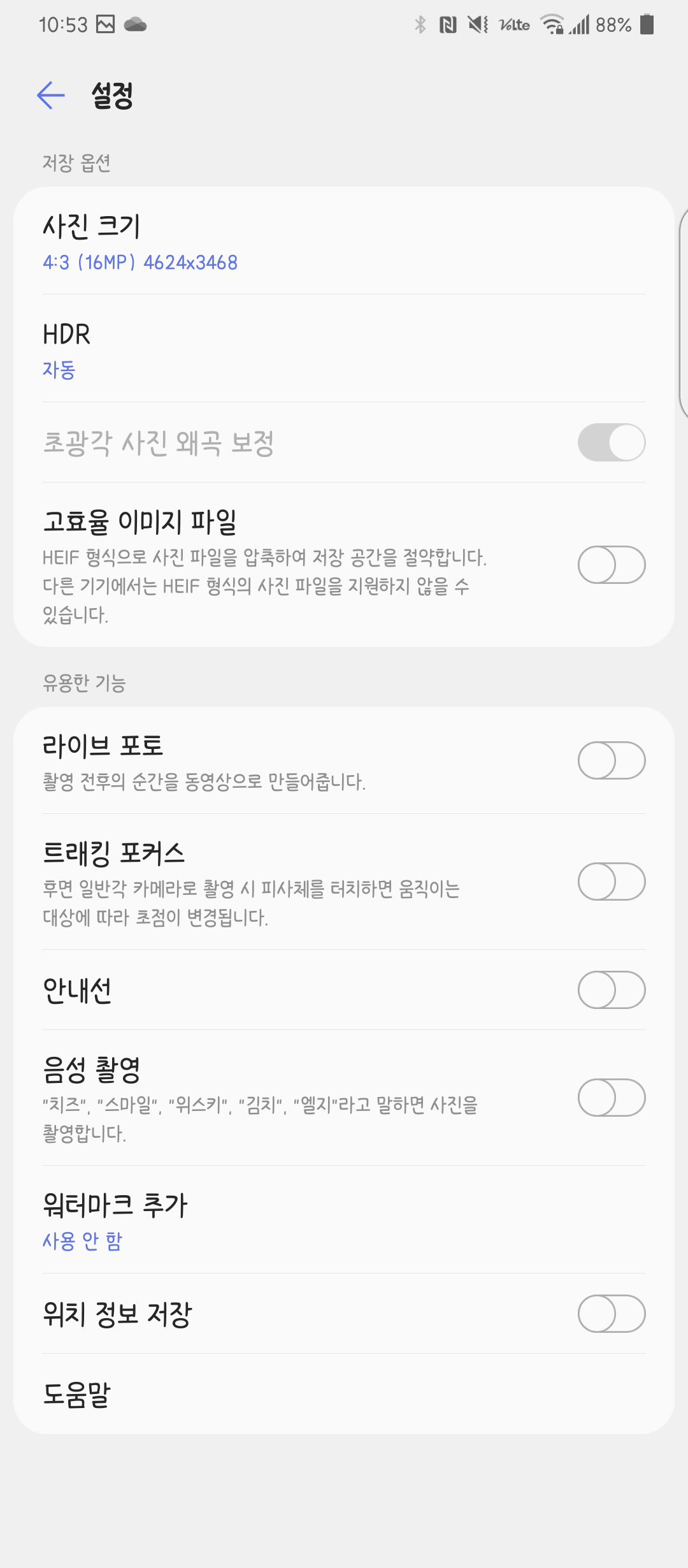The image size is (688, 1568).
Task: Open the HDR setting row
Action: point(344,349)
